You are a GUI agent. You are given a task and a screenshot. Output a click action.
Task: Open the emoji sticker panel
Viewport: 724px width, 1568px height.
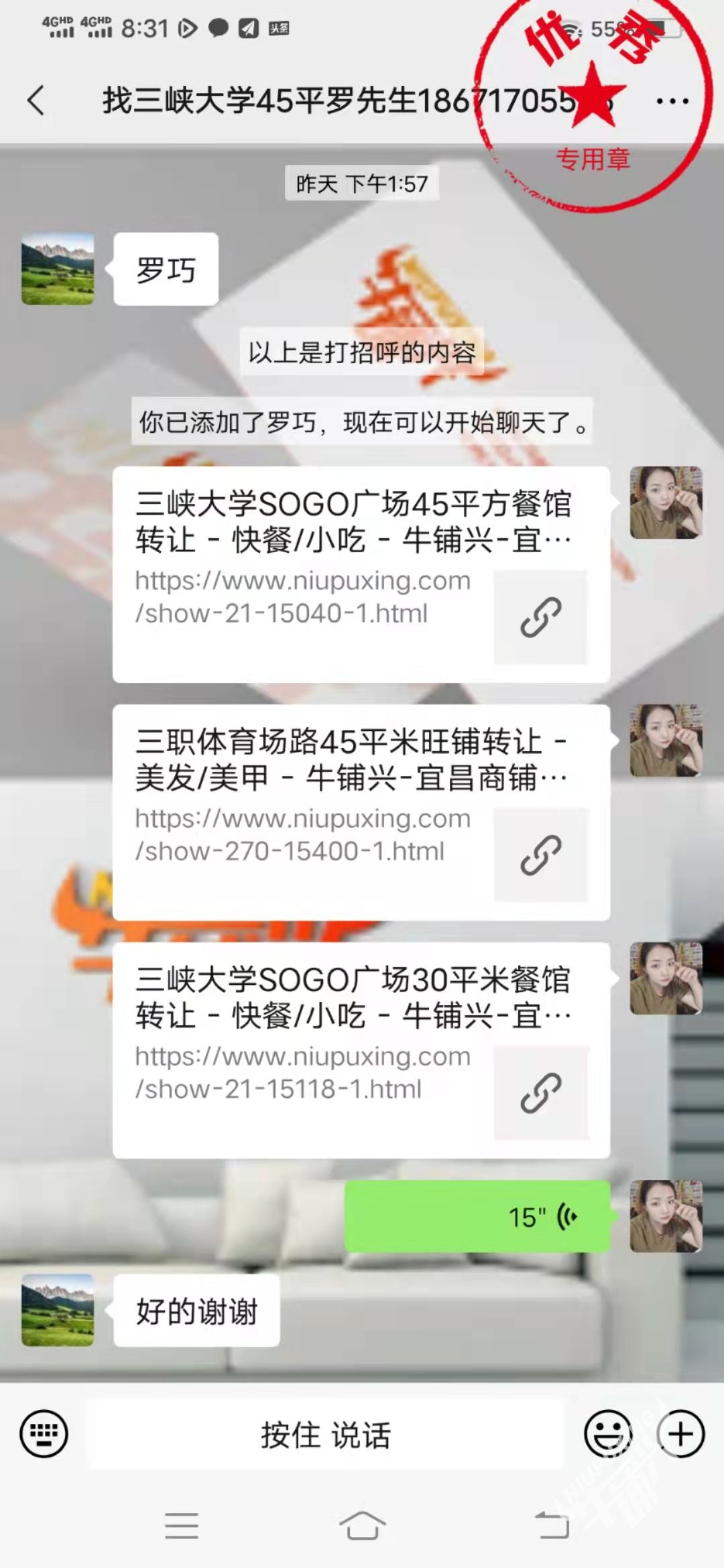pos(607,1434)
